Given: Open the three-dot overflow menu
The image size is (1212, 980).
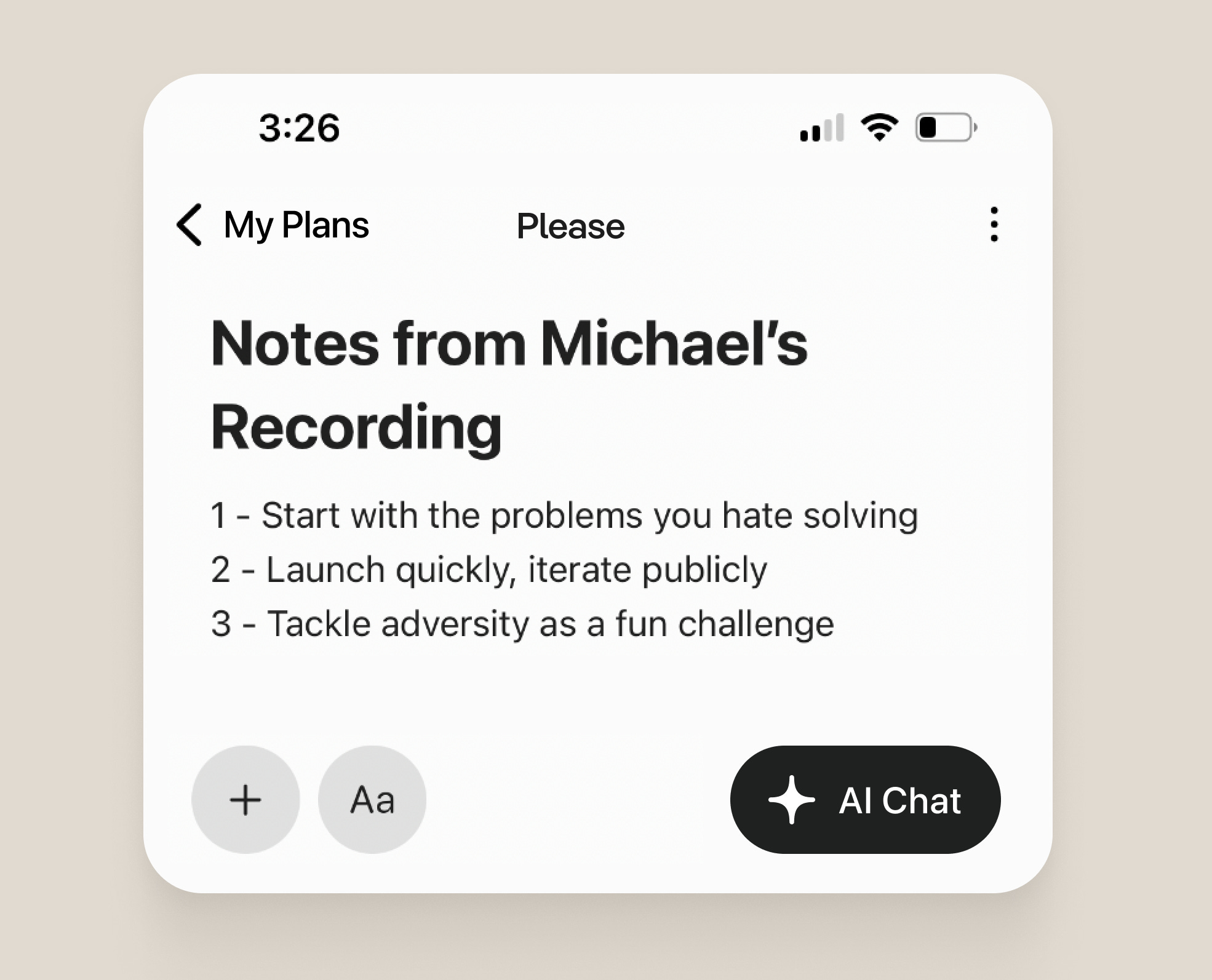Looking at the screenshot, I should coord(994,225).
